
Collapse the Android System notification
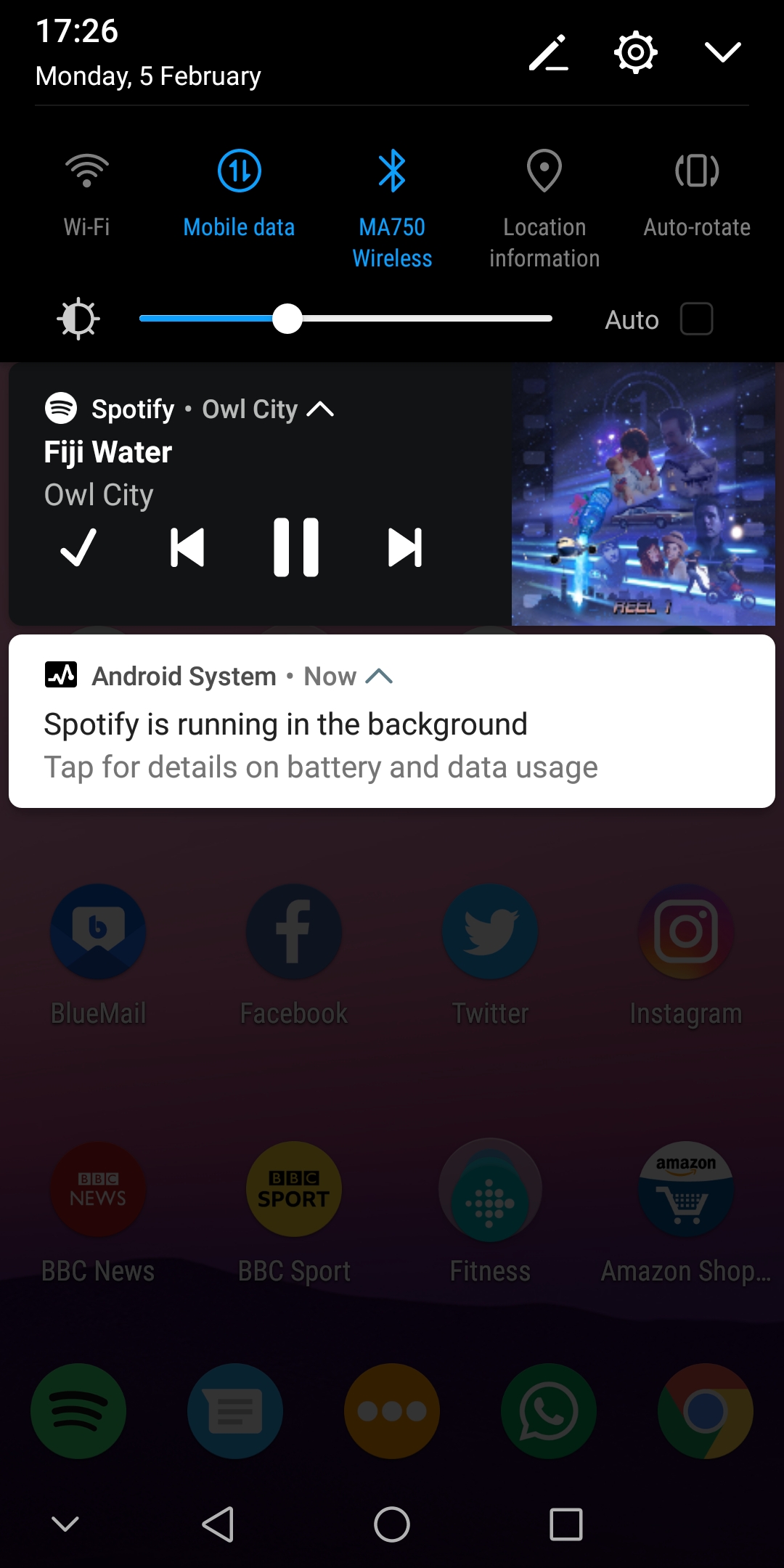[379, 677]
